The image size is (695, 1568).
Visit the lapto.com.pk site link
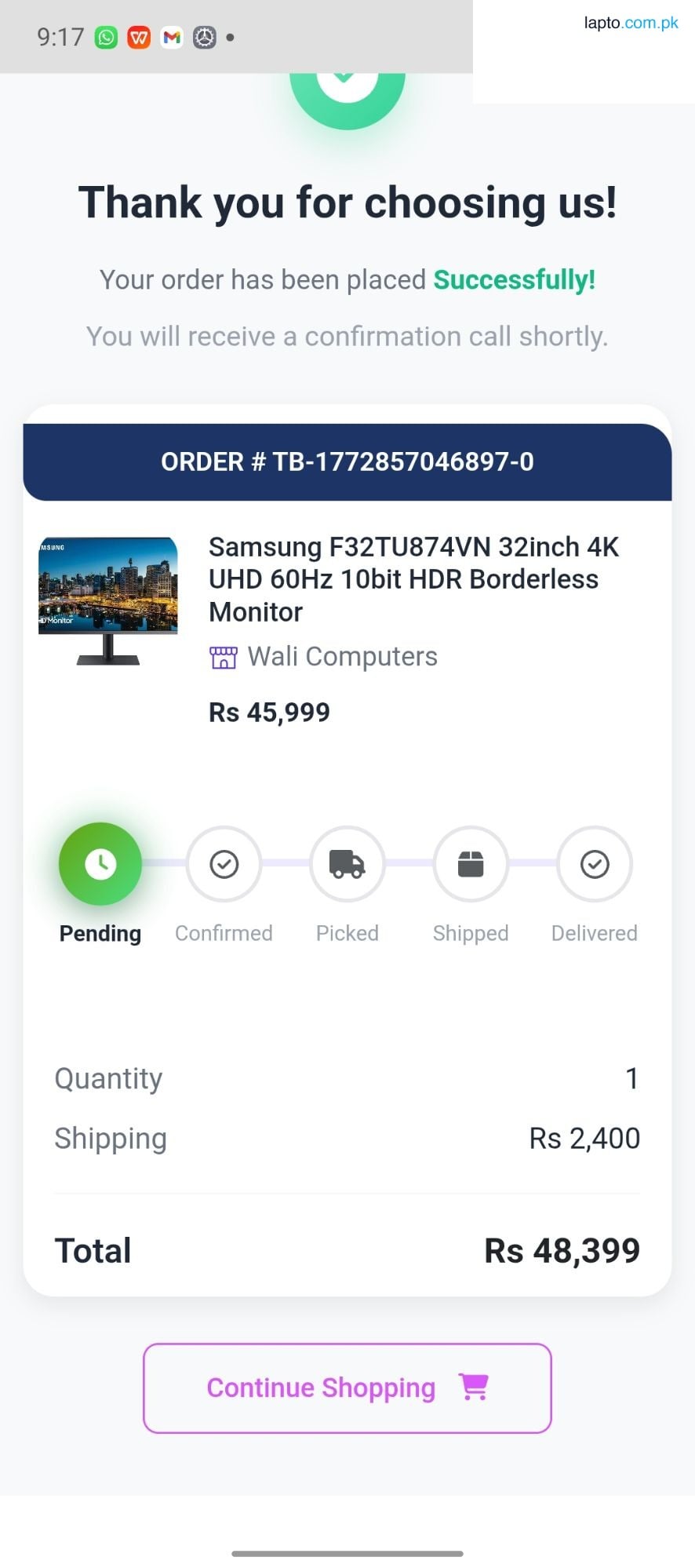(x=631, y=22)
